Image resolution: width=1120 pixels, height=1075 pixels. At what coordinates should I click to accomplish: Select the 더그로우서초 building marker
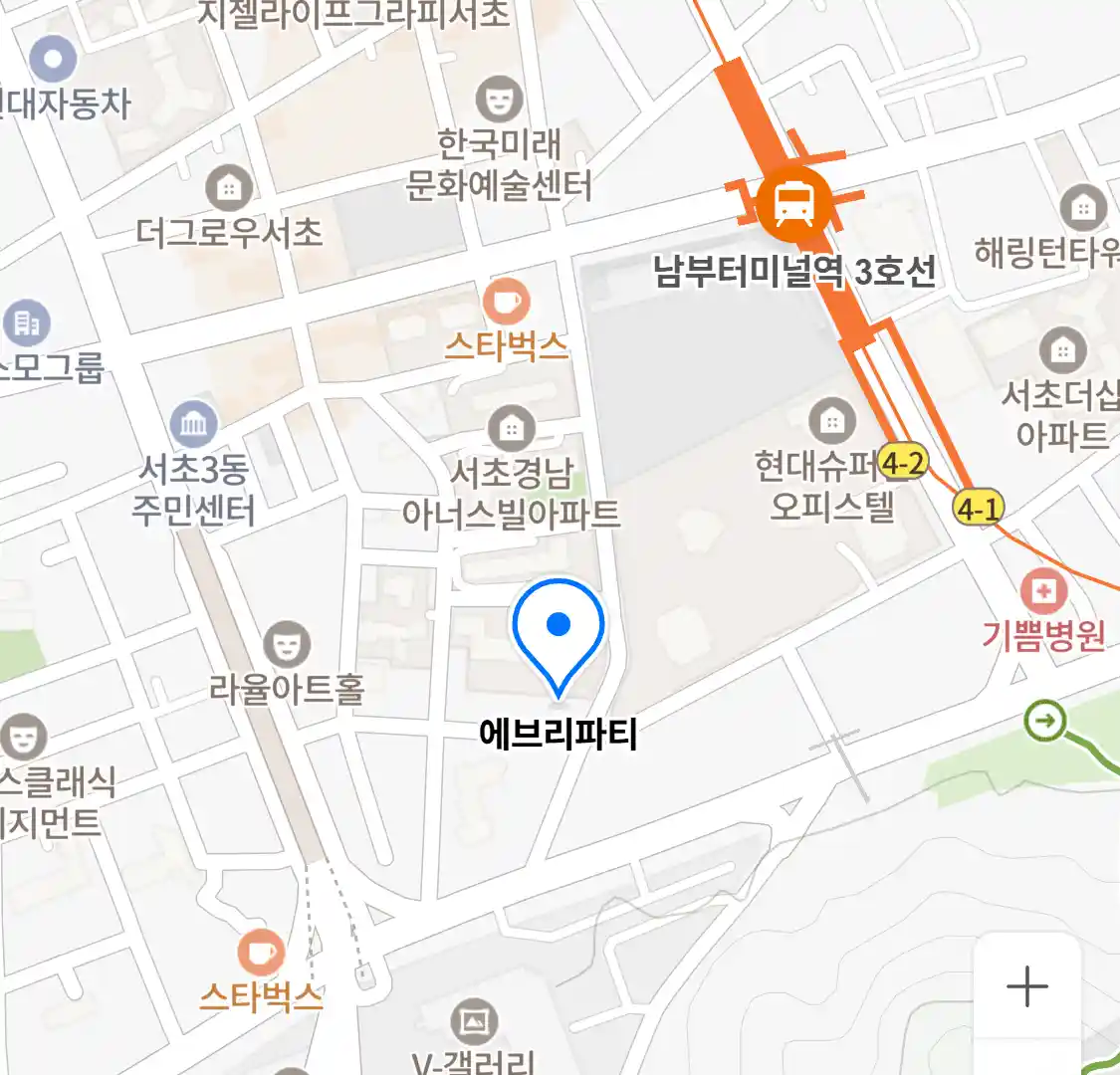tap(229, 187)
